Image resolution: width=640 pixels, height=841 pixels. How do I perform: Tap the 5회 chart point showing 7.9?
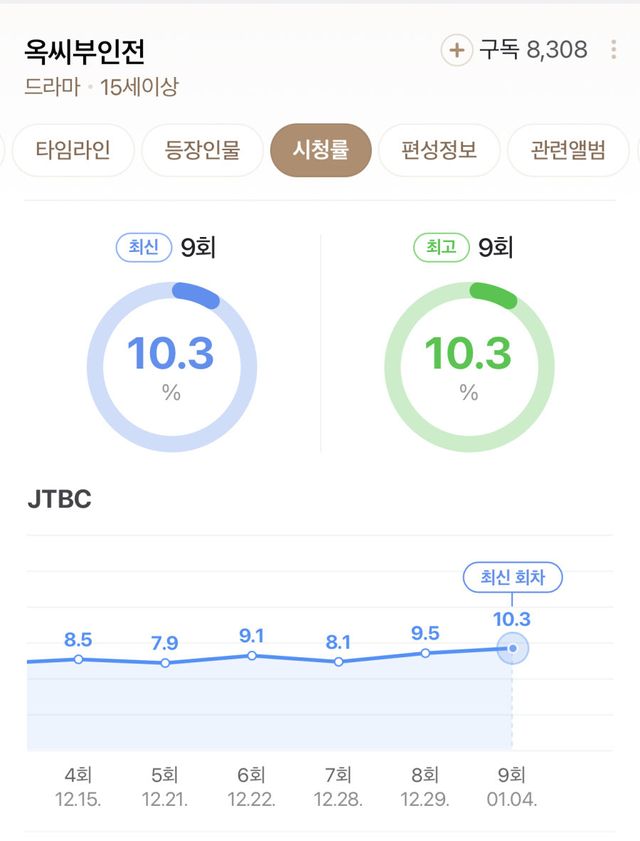165,663
